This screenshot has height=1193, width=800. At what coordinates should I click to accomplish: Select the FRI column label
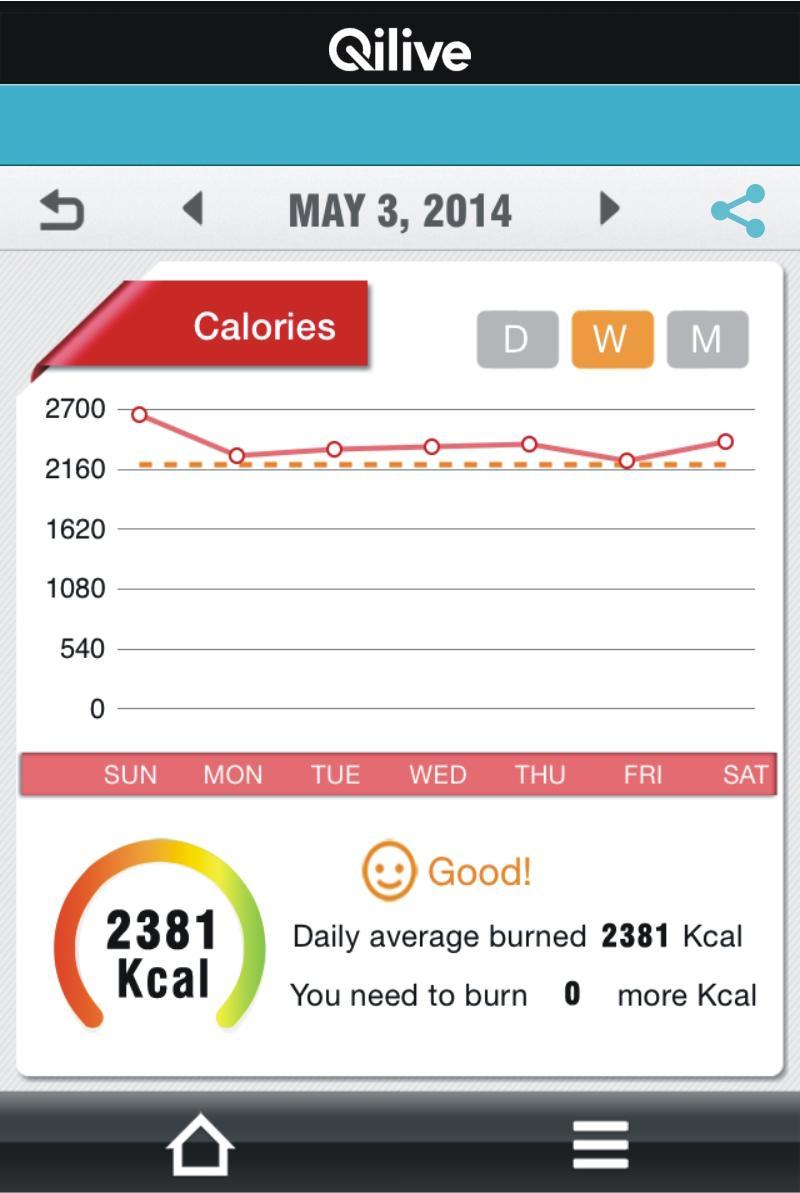[x=644, y=773]
